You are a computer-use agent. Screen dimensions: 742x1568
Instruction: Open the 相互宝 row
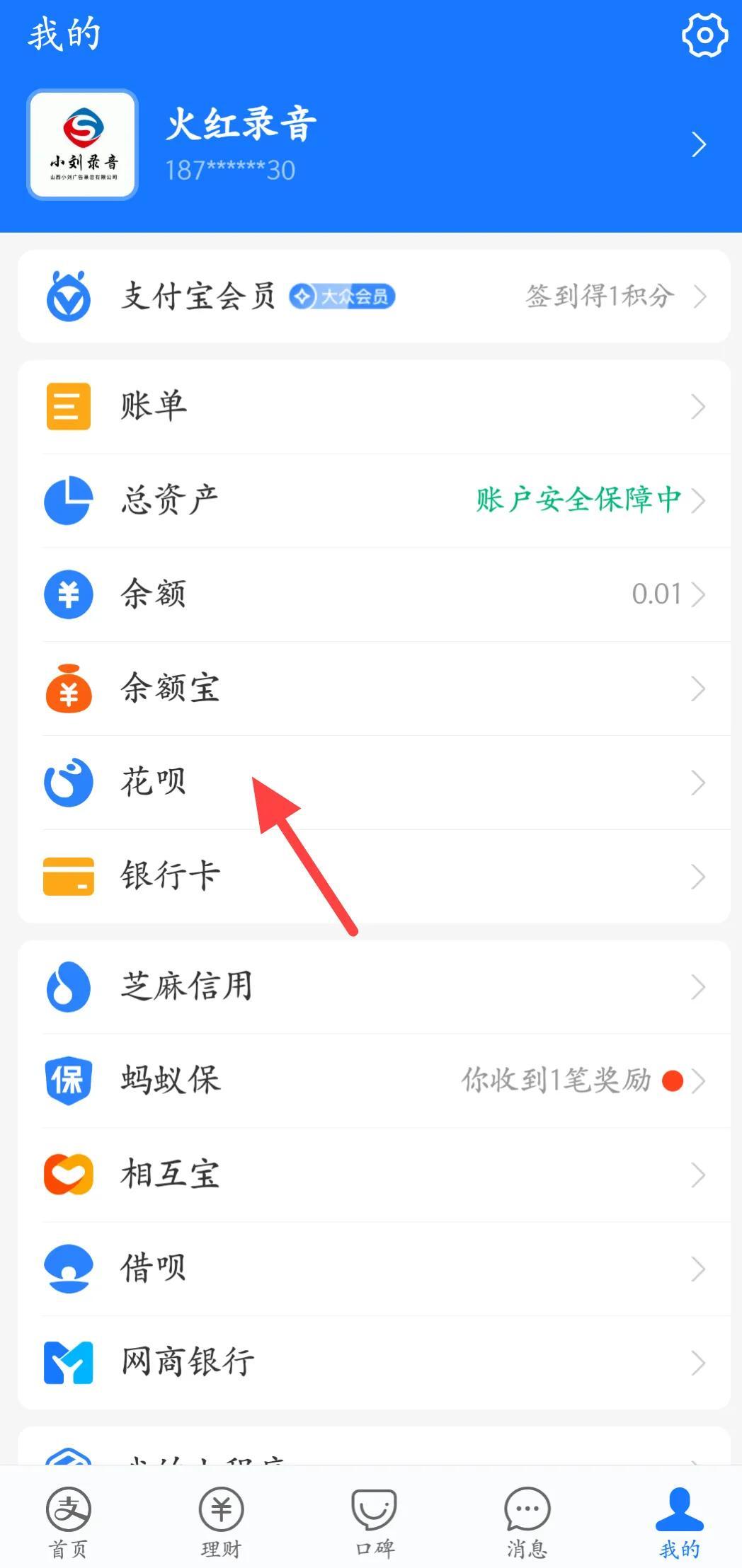pyautogui.click(x=374, y=1175)
